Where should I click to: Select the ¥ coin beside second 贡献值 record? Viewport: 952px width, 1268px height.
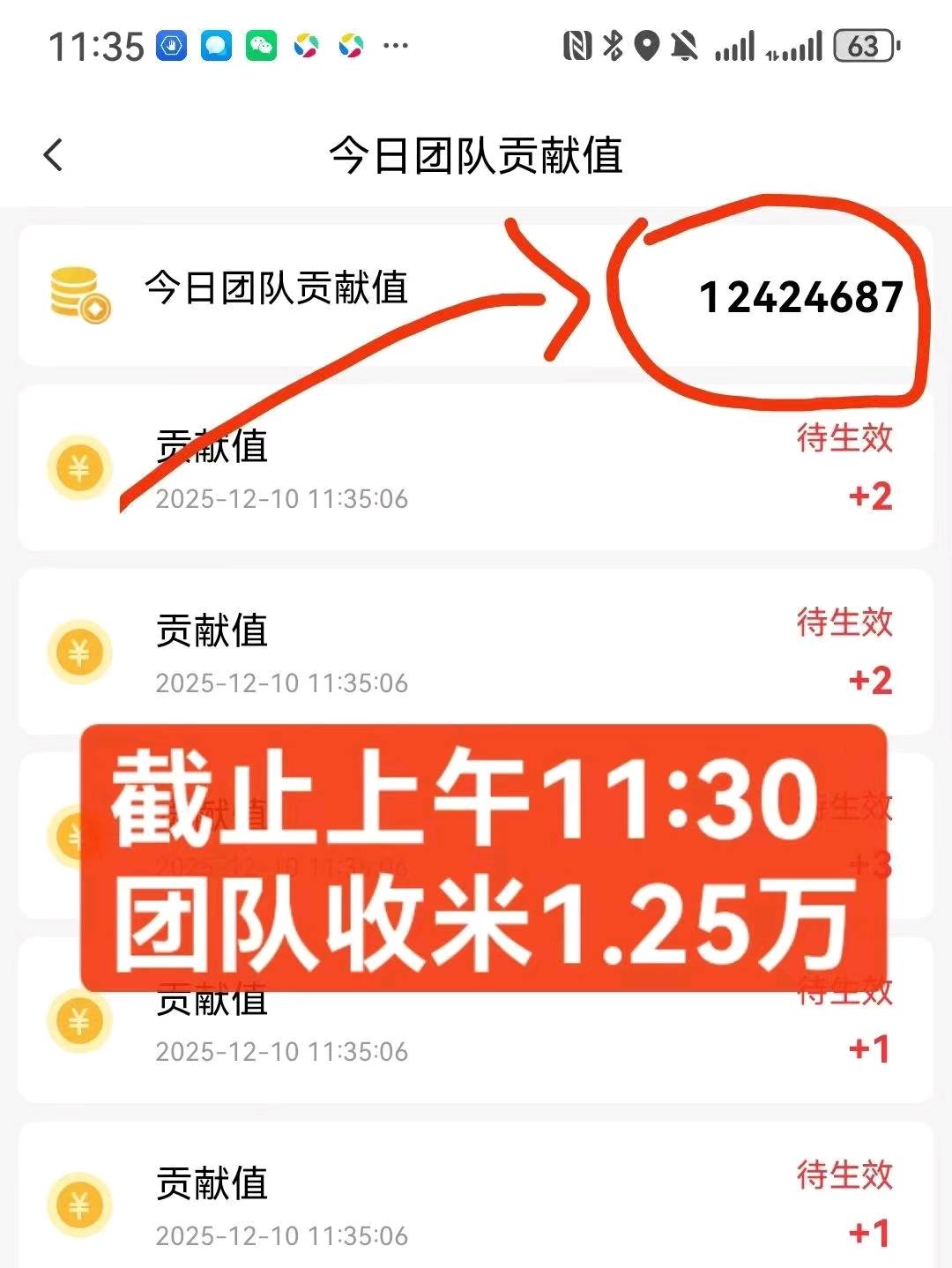[79, 654]
